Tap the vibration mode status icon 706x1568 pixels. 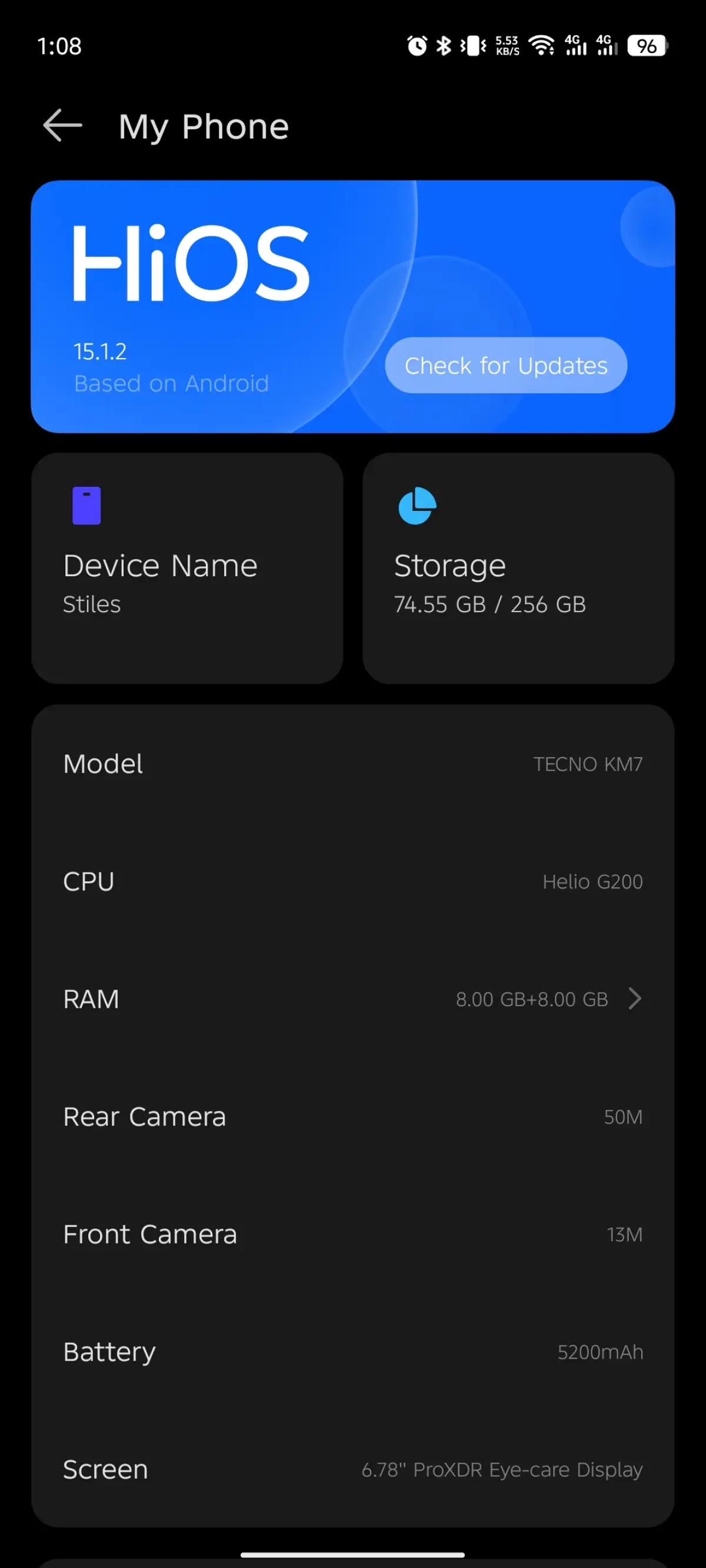[470, 45]
